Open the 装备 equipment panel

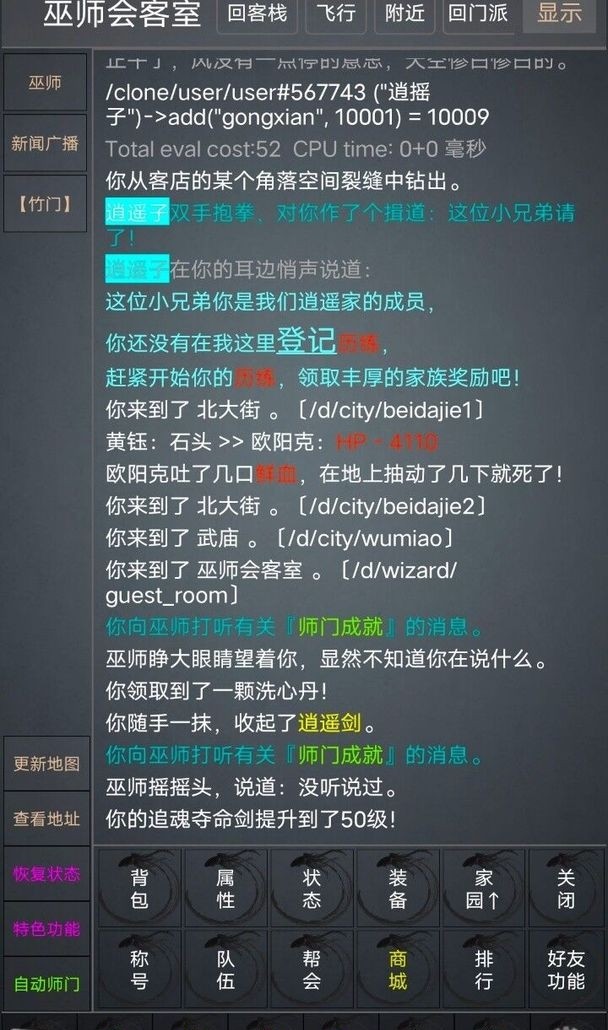[398, 888]
